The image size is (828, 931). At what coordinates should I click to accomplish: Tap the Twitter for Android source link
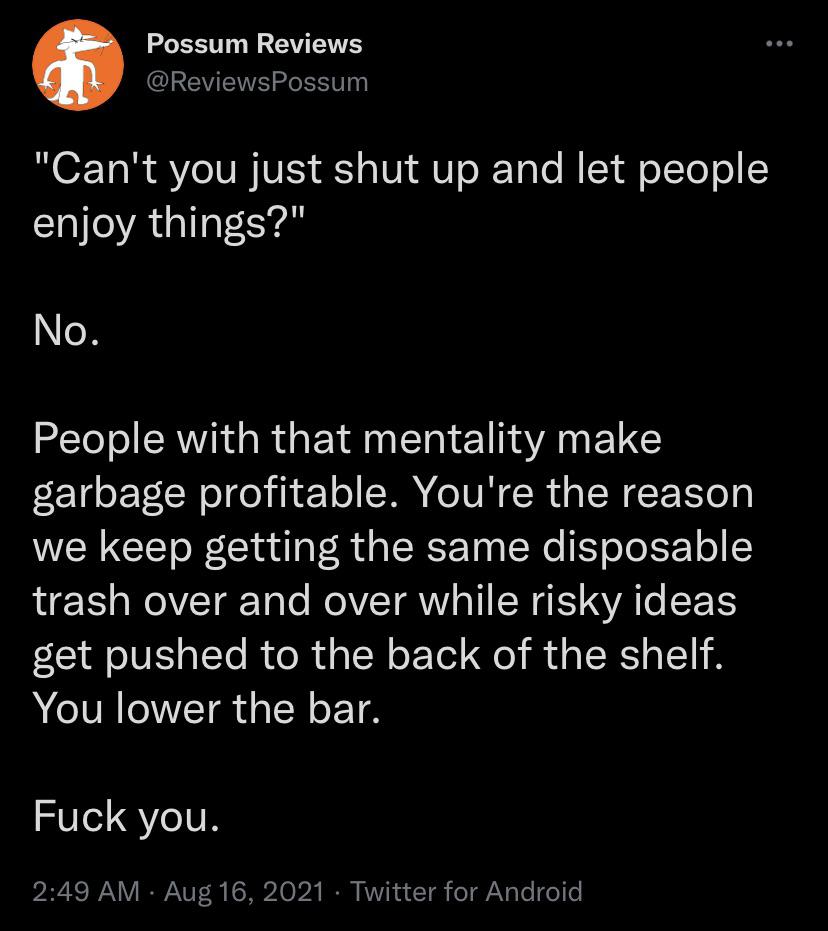pos(467,890)
